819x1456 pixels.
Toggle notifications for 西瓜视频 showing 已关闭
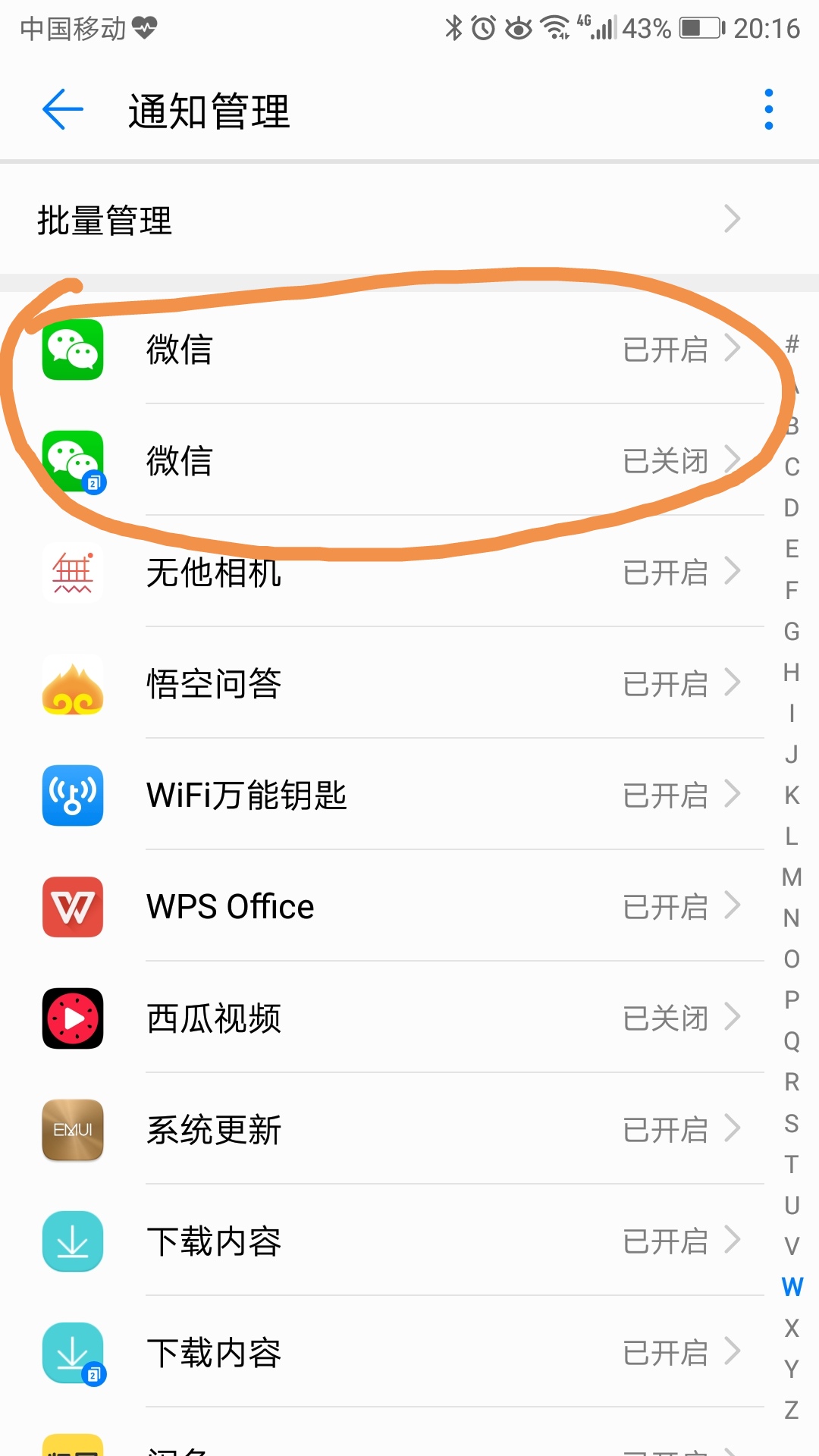(667, 1018)
